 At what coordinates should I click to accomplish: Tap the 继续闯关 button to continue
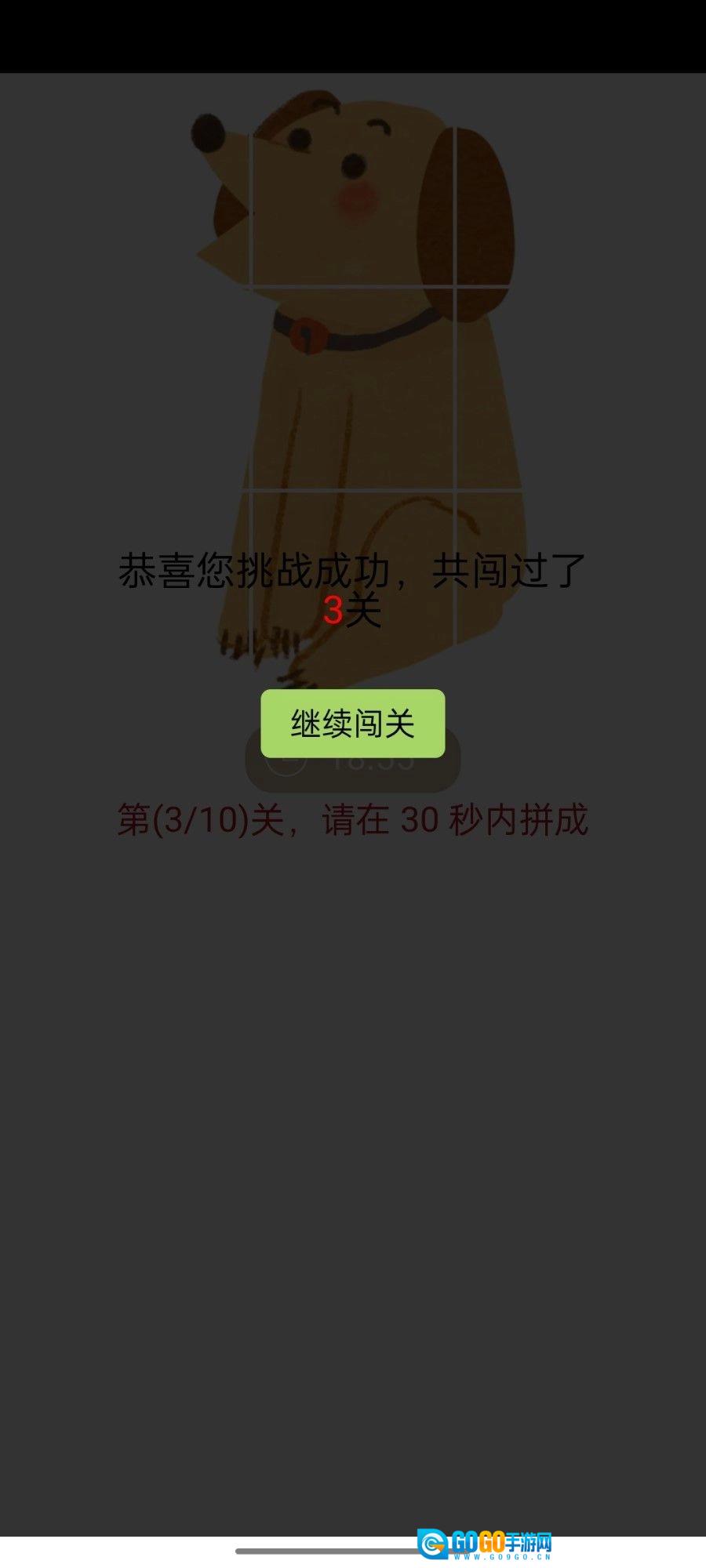coord(352,723)
